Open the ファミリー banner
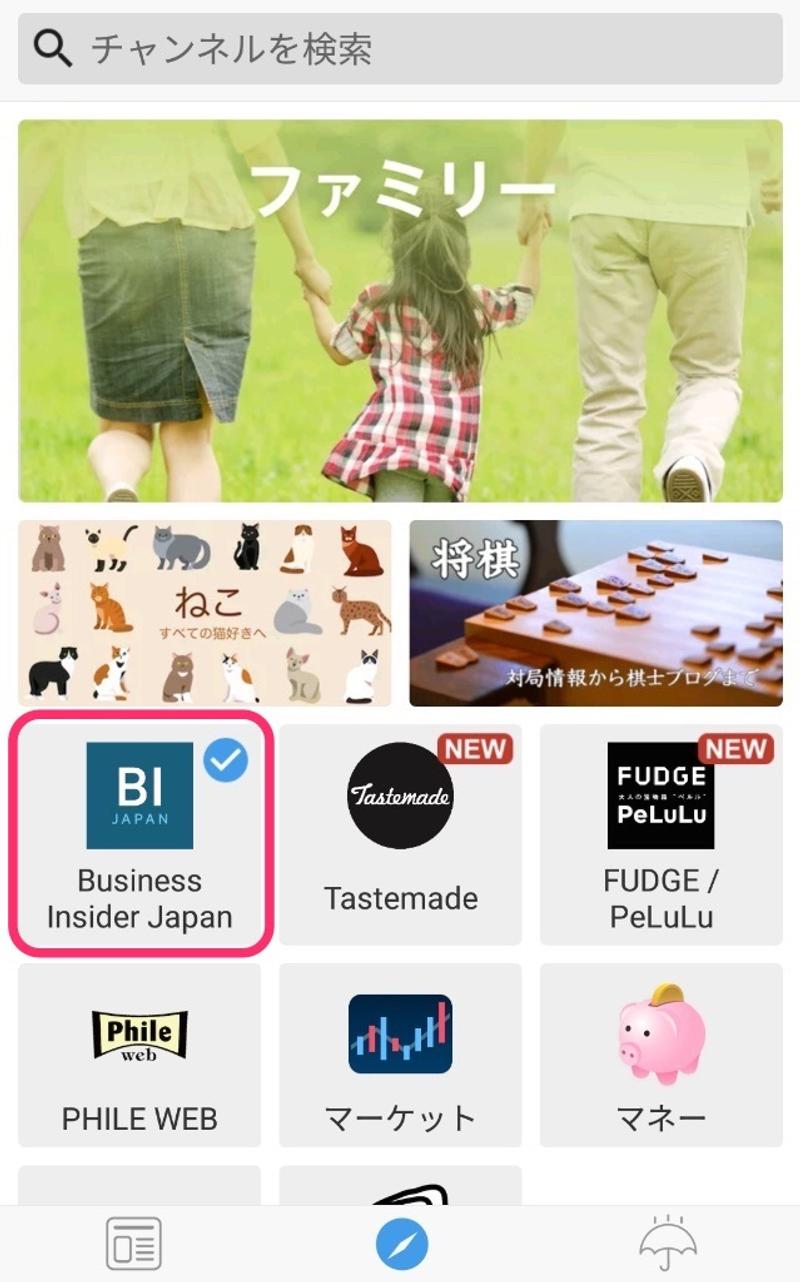Viewport: 800px width, 1282px height. [400, 310]
